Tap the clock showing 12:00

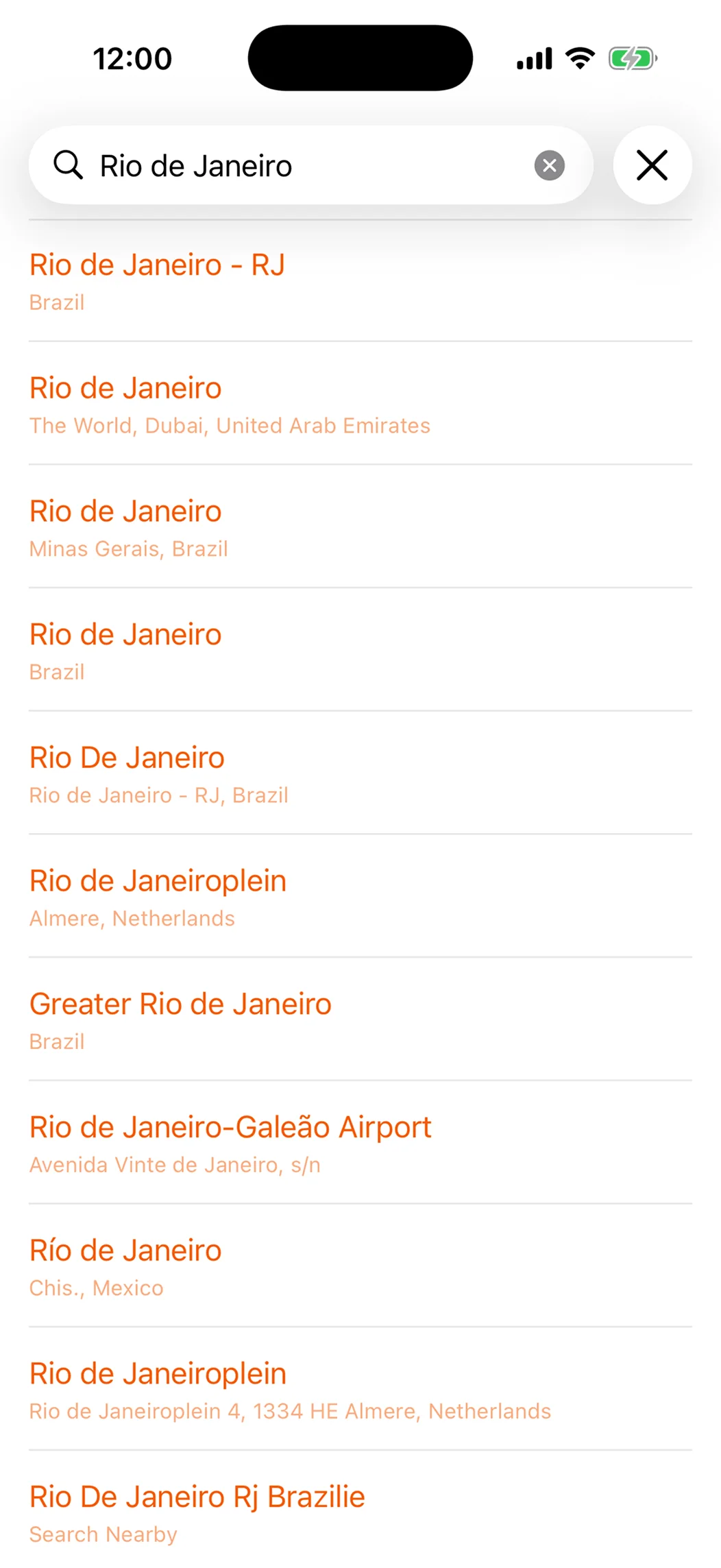tap(133, 58)
